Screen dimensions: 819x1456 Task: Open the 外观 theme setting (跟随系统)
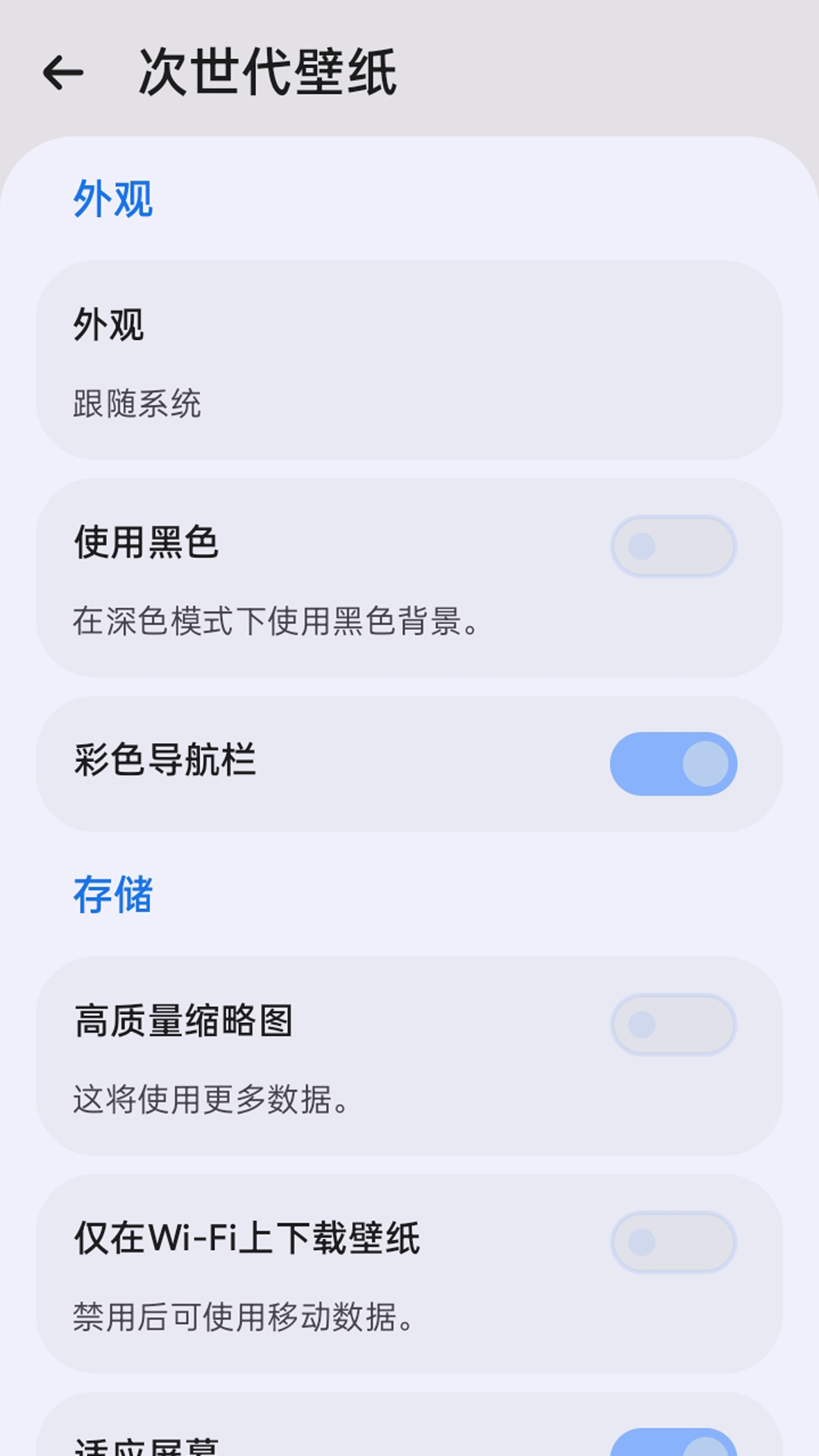[409, 360]
